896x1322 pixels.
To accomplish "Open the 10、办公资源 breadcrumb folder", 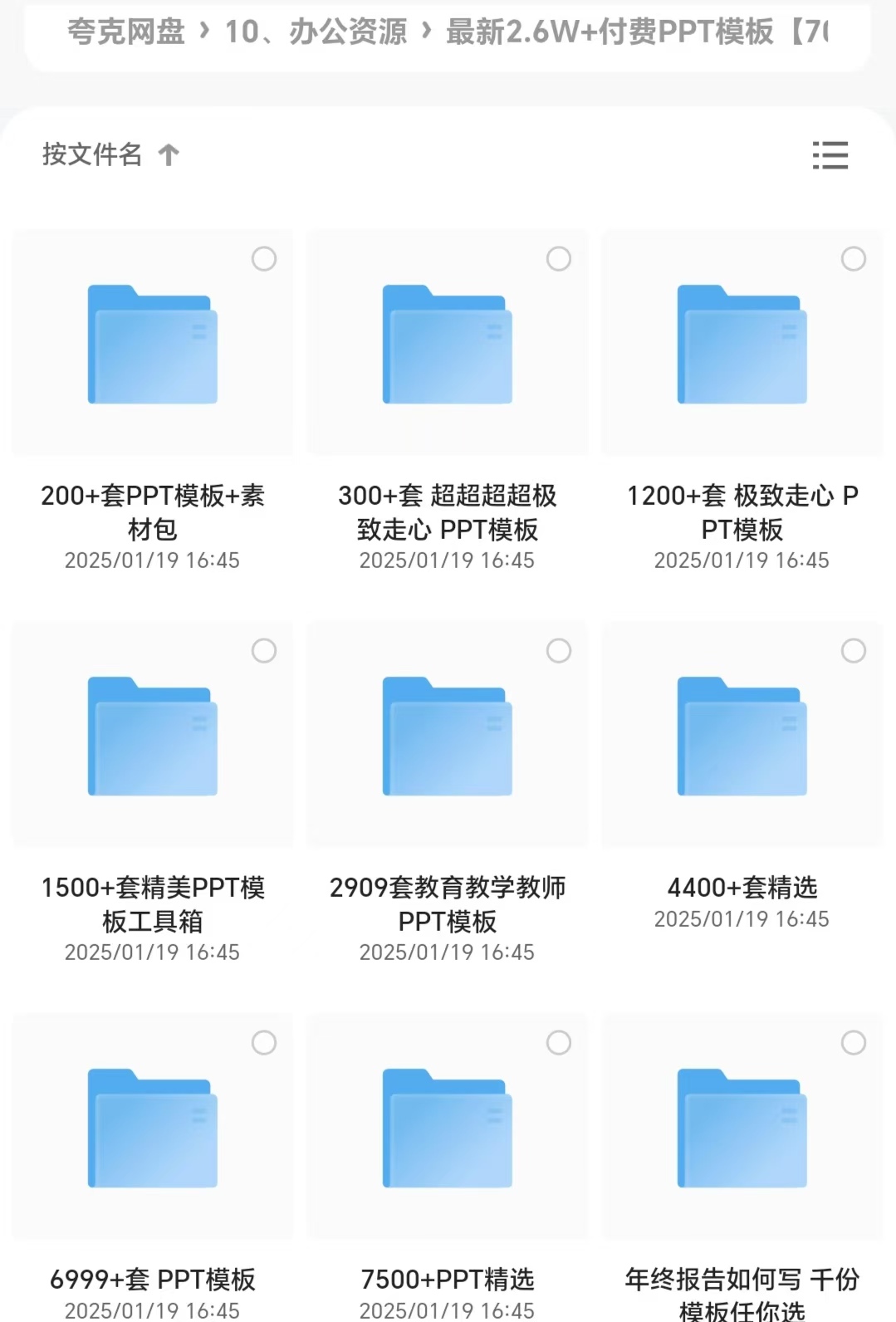I will pos(316,32).
